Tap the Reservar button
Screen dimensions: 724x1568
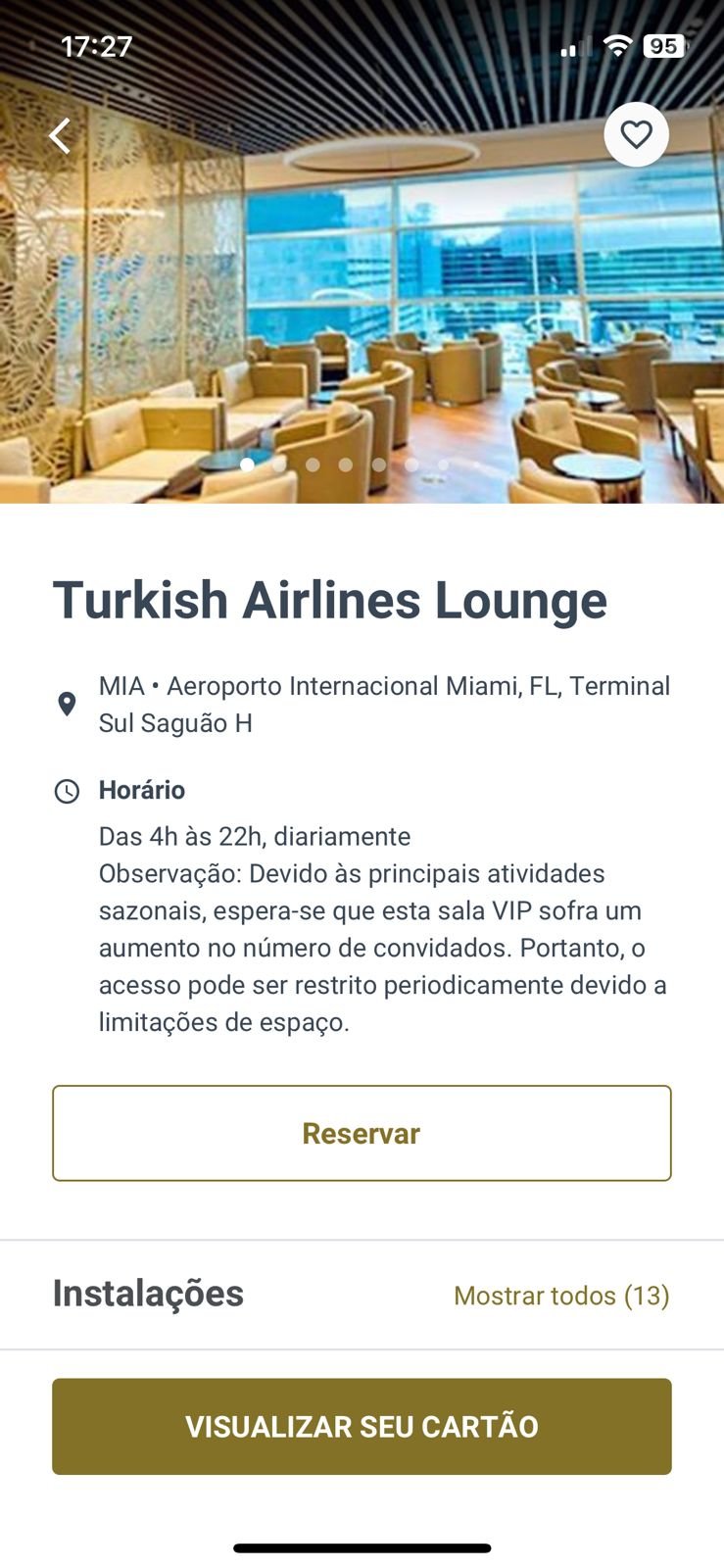pos(362,1133)
